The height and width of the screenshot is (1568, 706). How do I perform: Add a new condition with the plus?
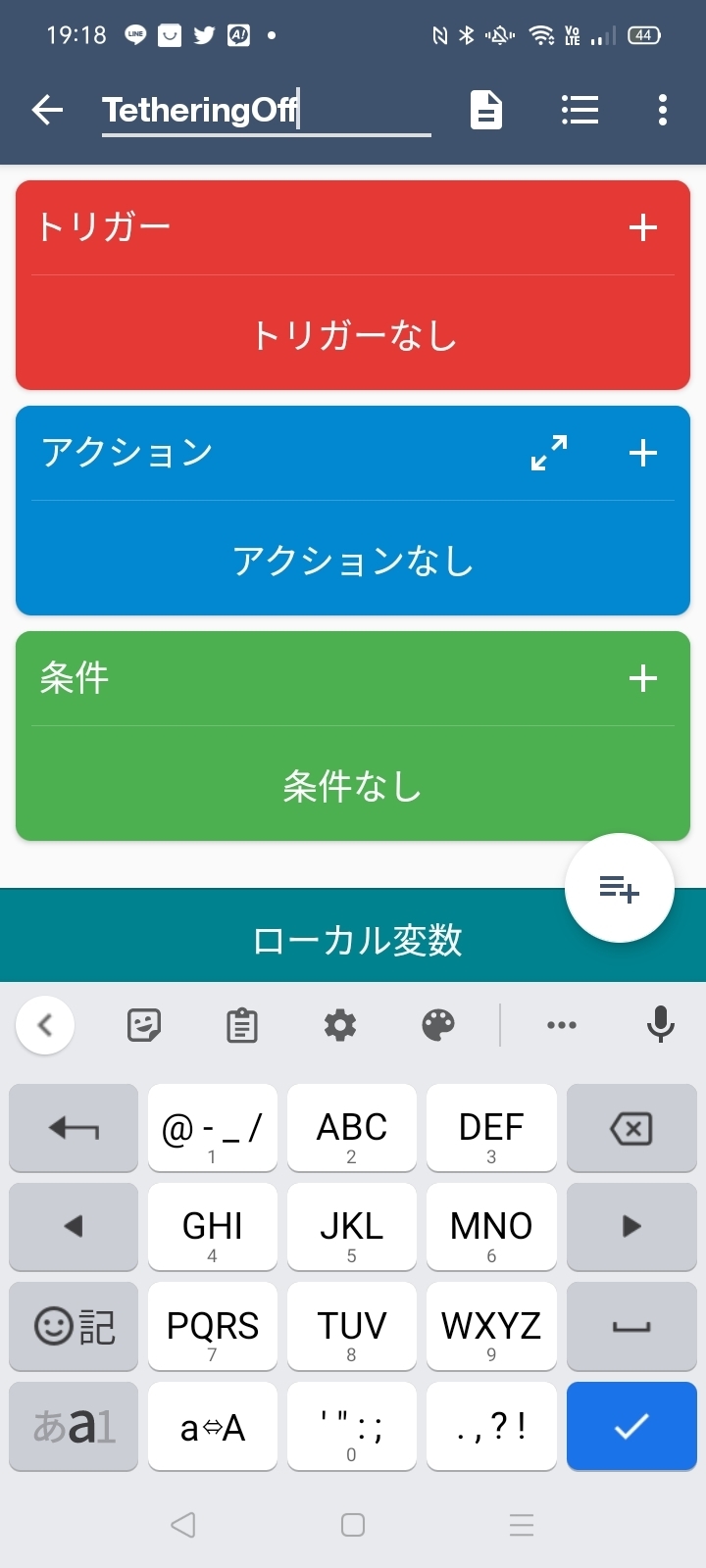pos(643,678)
